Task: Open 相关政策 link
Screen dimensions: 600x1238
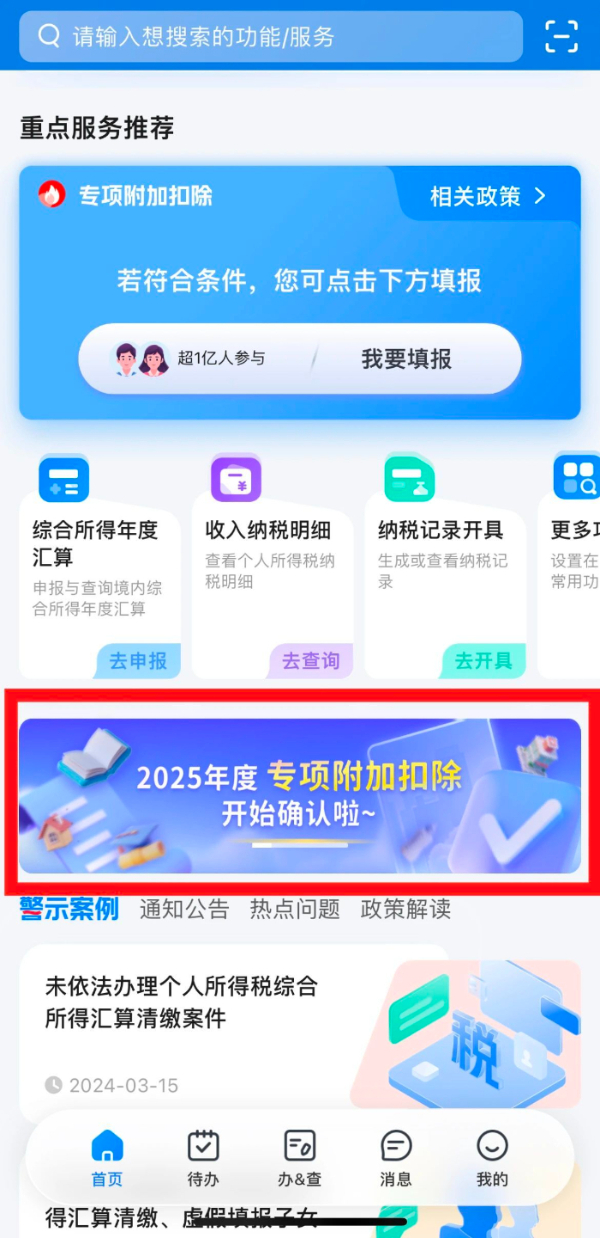Action: (x=488, y=196)
